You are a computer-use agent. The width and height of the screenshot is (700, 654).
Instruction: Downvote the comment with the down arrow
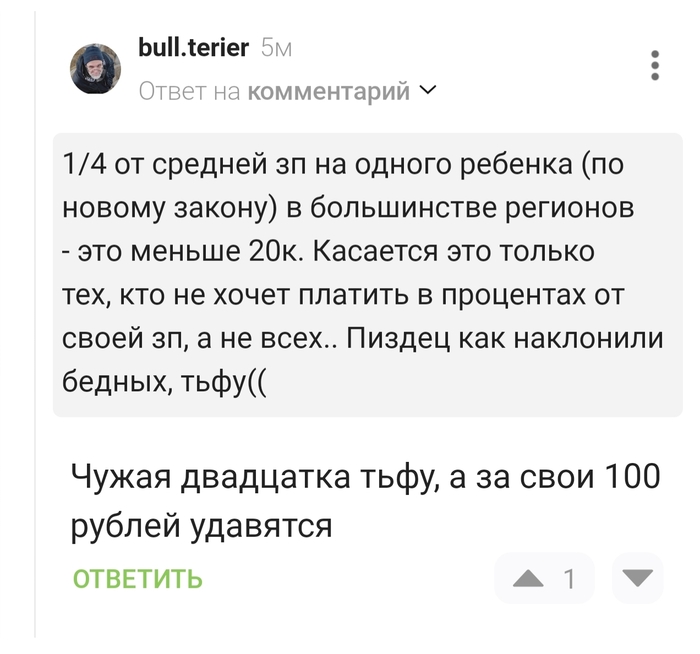pos(637,578)
